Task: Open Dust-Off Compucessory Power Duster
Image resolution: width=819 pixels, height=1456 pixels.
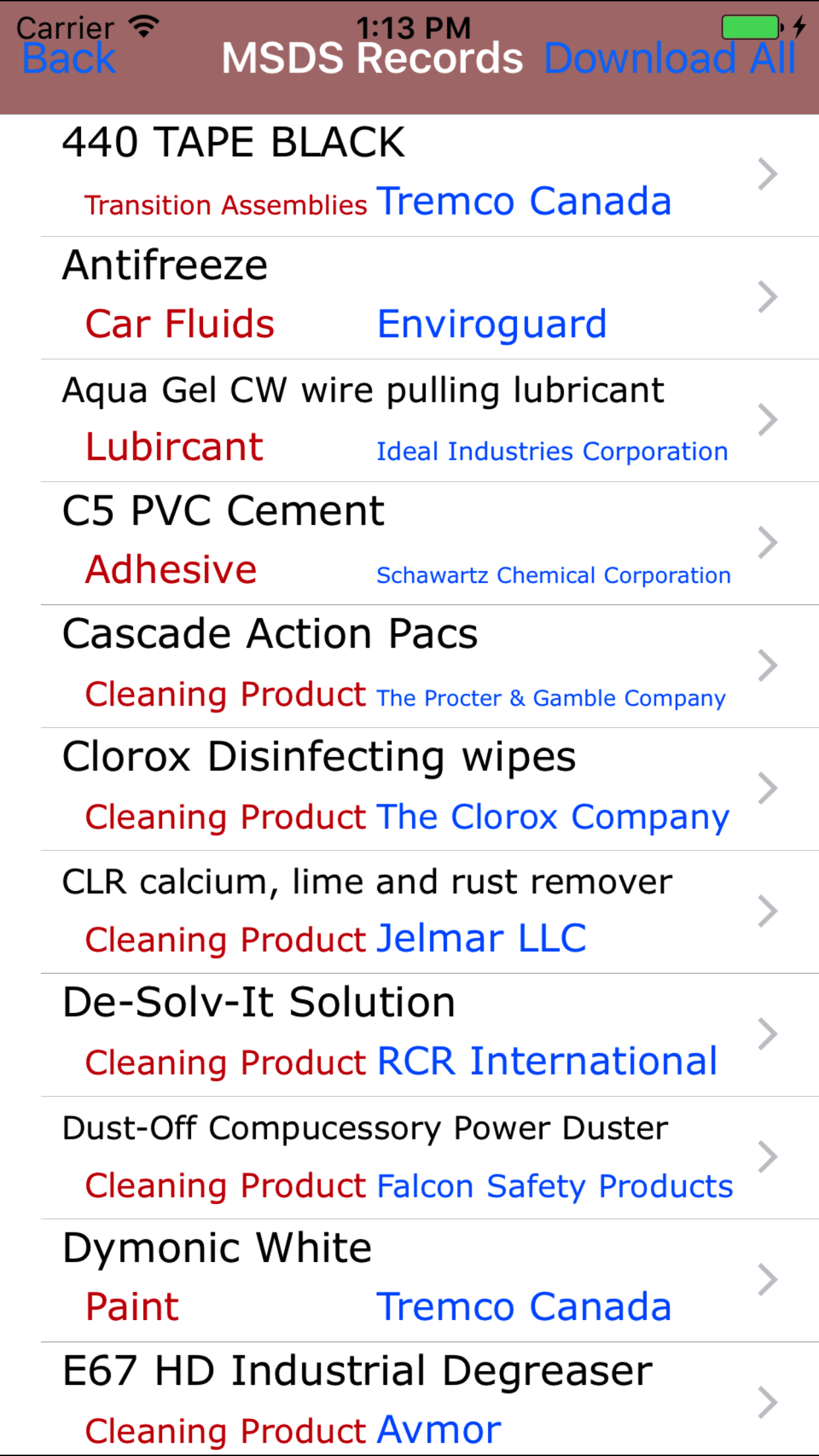Action: (409, 1157)
